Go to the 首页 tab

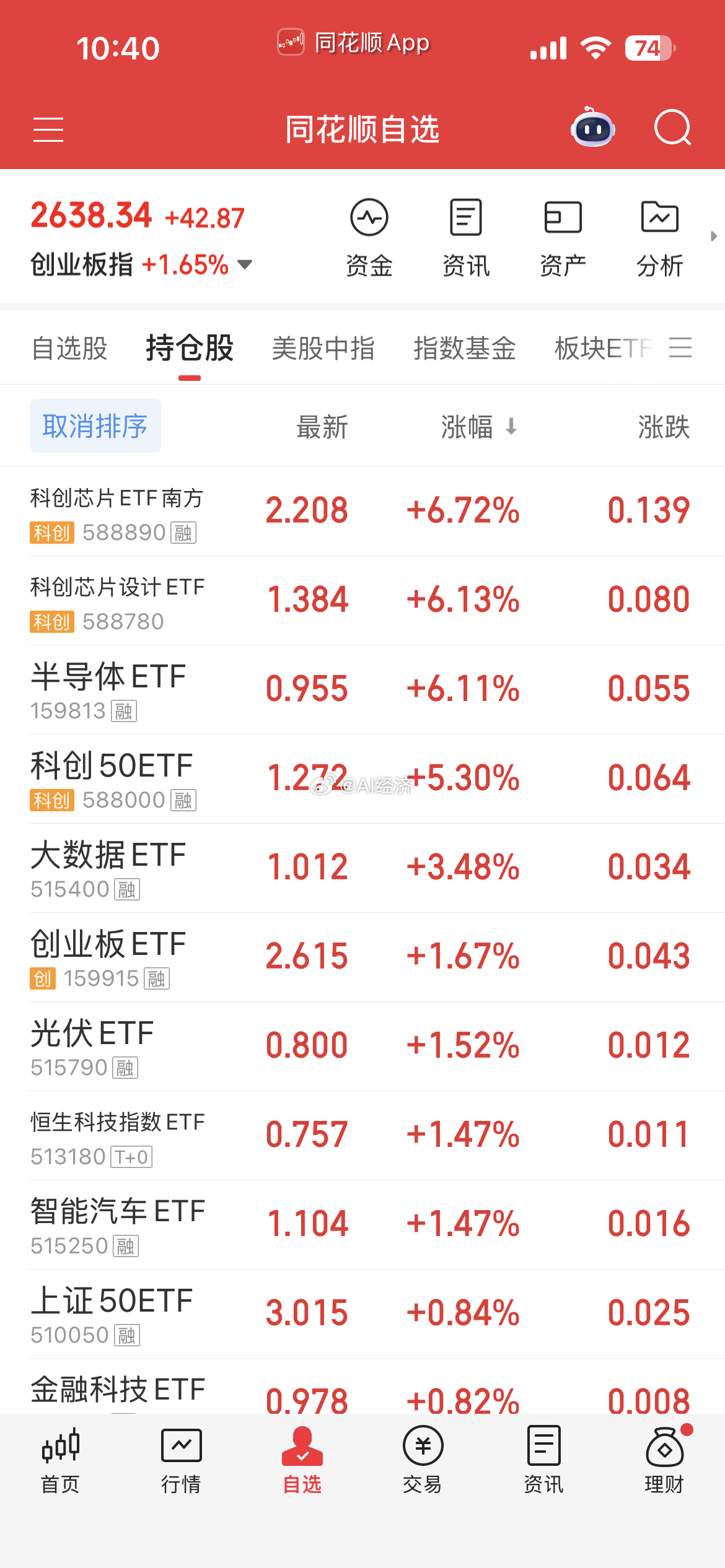tap(60, 1460)
